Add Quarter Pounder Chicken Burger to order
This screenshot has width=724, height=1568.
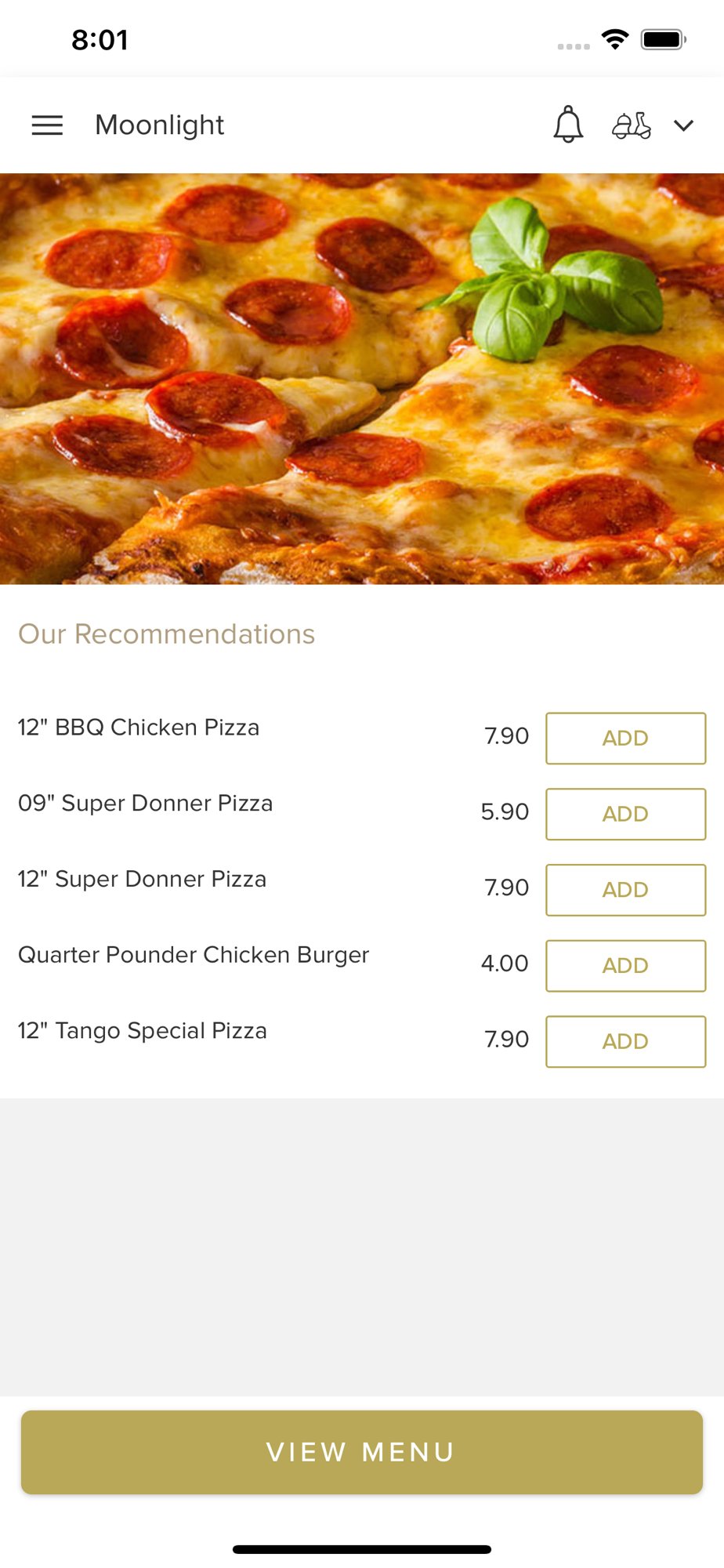pyautogui.click(x=625, y=966)
